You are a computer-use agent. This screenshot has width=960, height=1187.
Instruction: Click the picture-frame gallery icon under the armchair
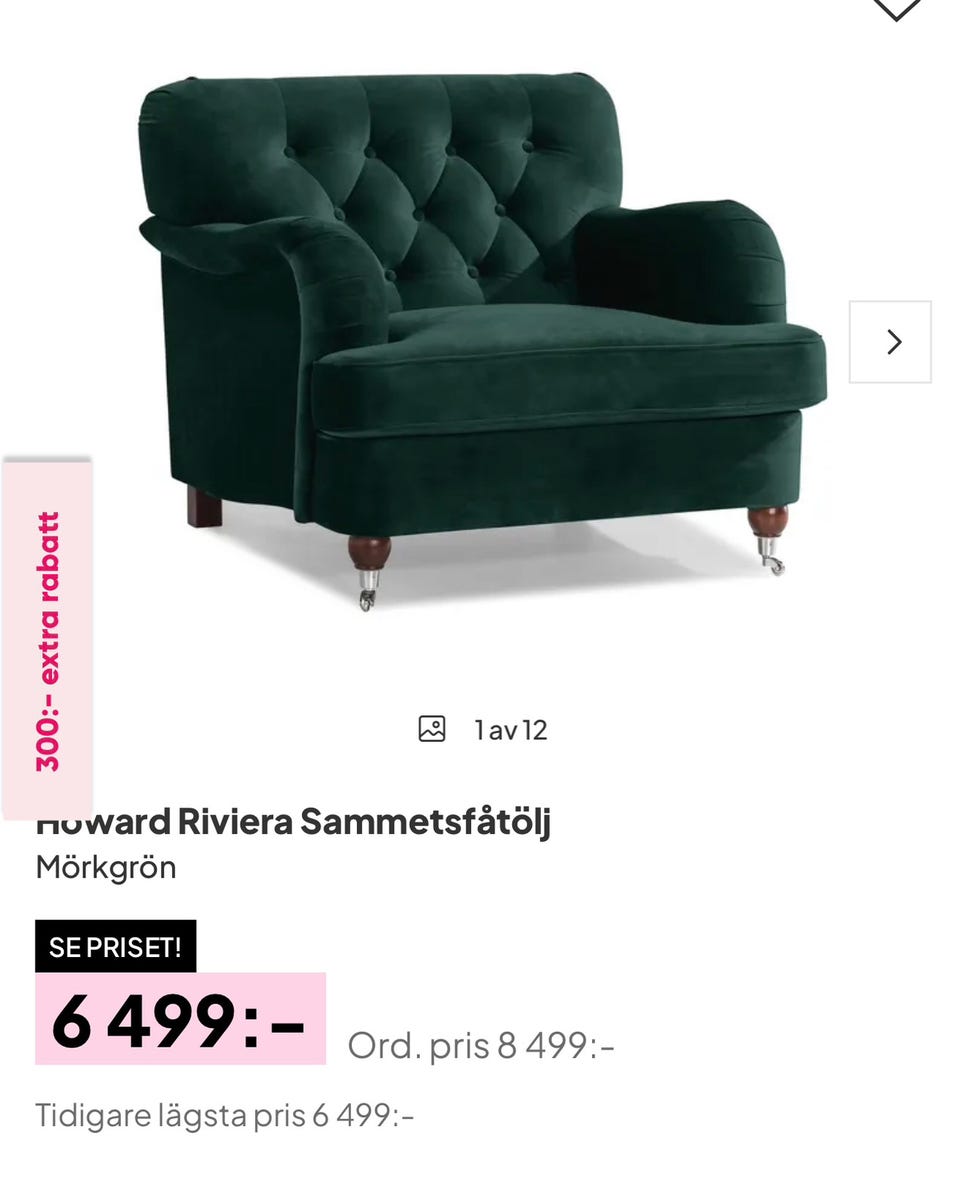pyautogui.click(x=431, y=729)
